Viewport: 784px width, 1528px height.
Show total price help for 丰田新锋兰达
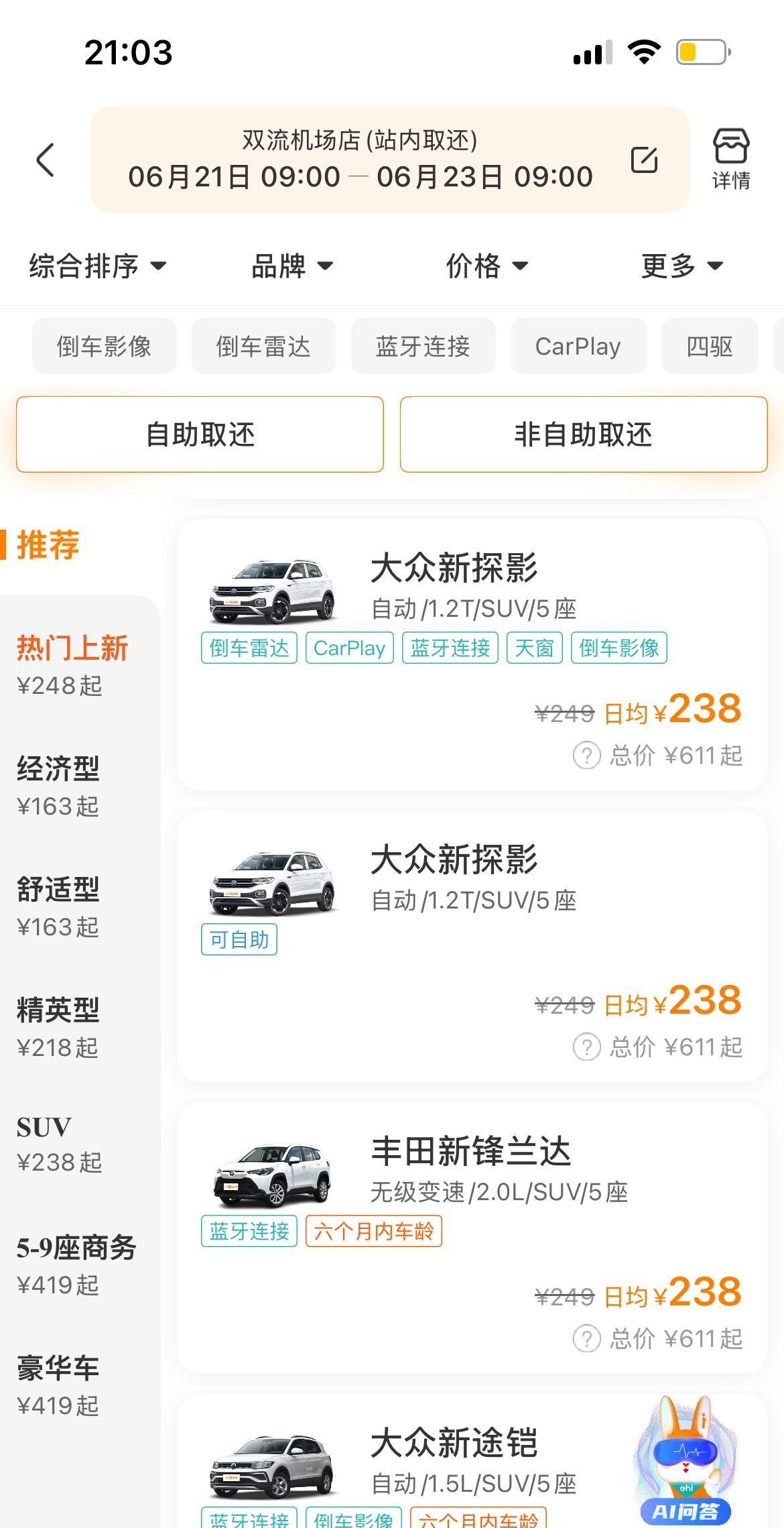[586, 1338]
